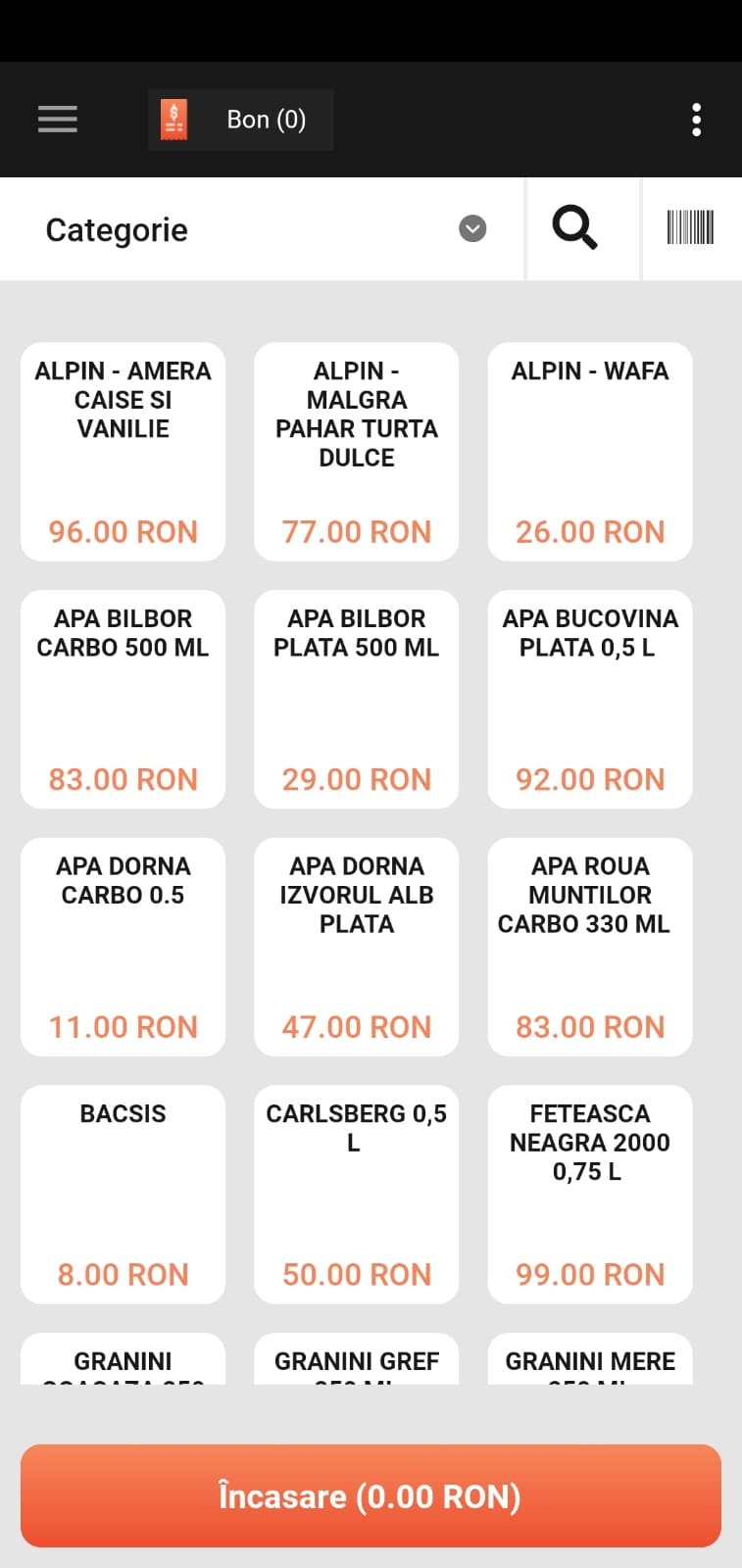Tap the Încasare (0.00 RON) button

371,1496
